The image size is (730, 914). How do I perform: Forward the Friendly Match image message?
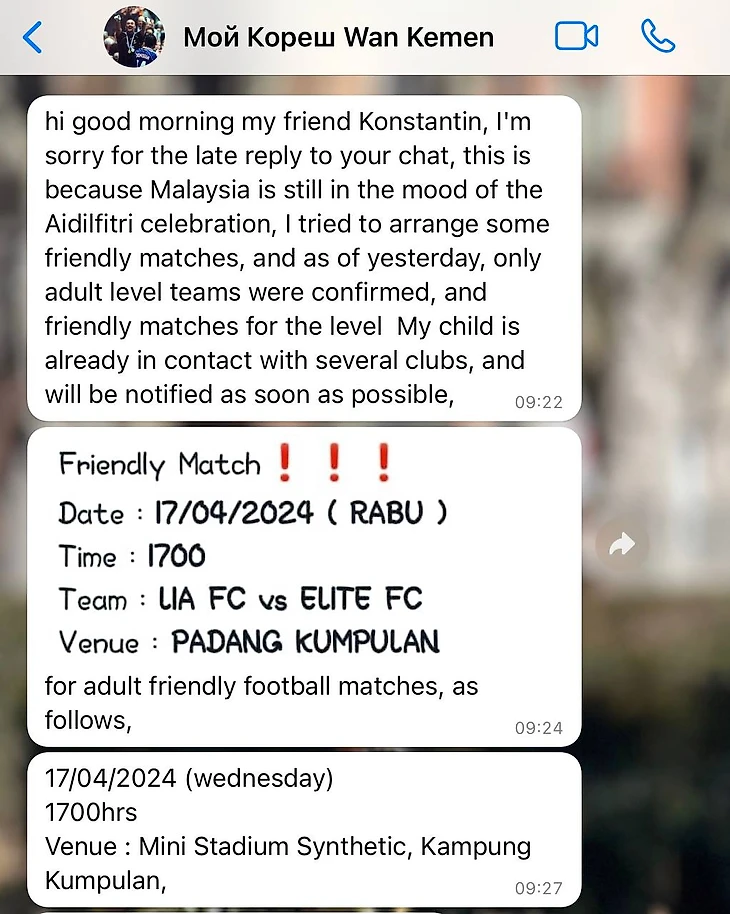click(622, 545)
